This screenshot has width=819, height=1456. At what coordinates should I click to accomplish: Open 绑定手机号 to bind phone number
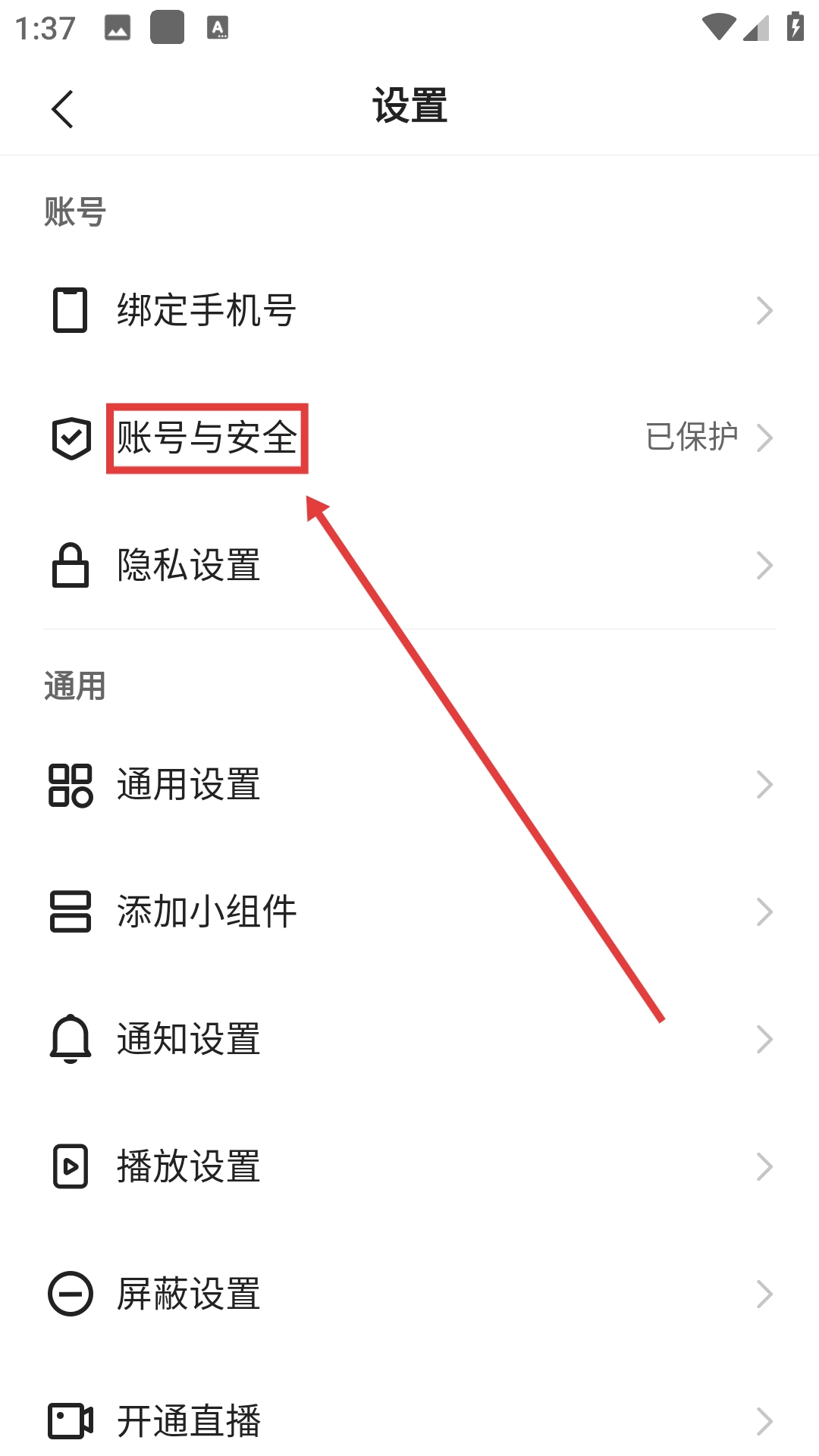pyautogui.click(x=206, y=310)
